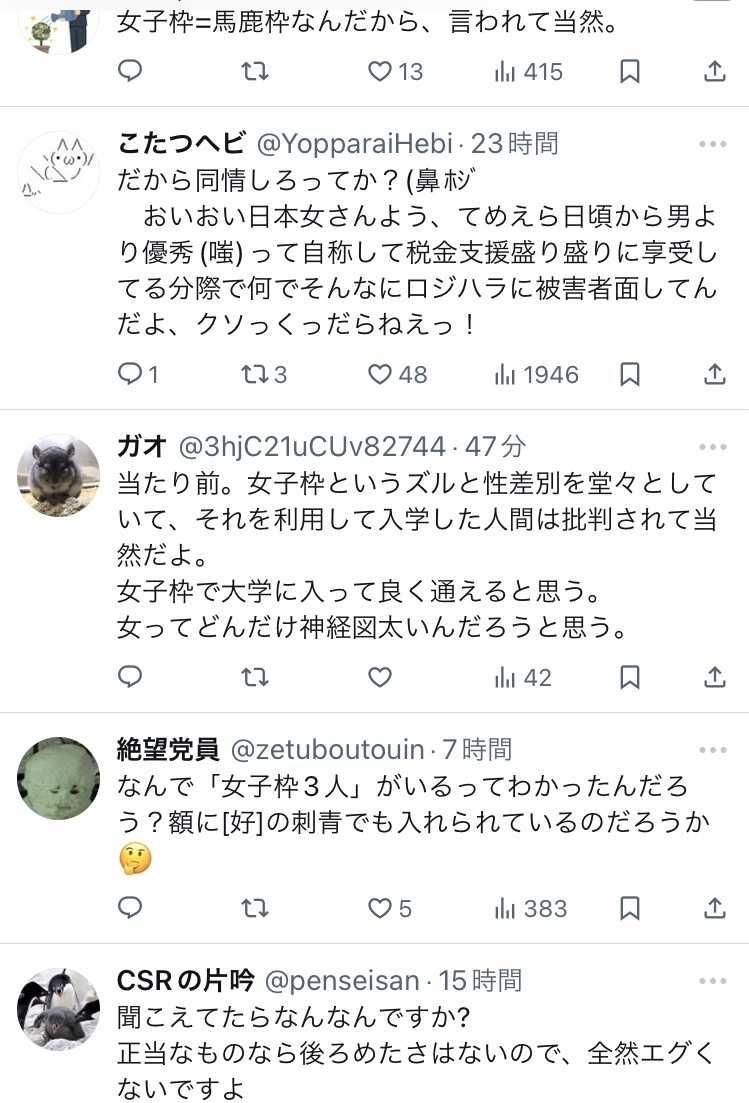Like こたつヘビ's reply
The height and width of the screenshot is (1103, 749).
[380, 374]
